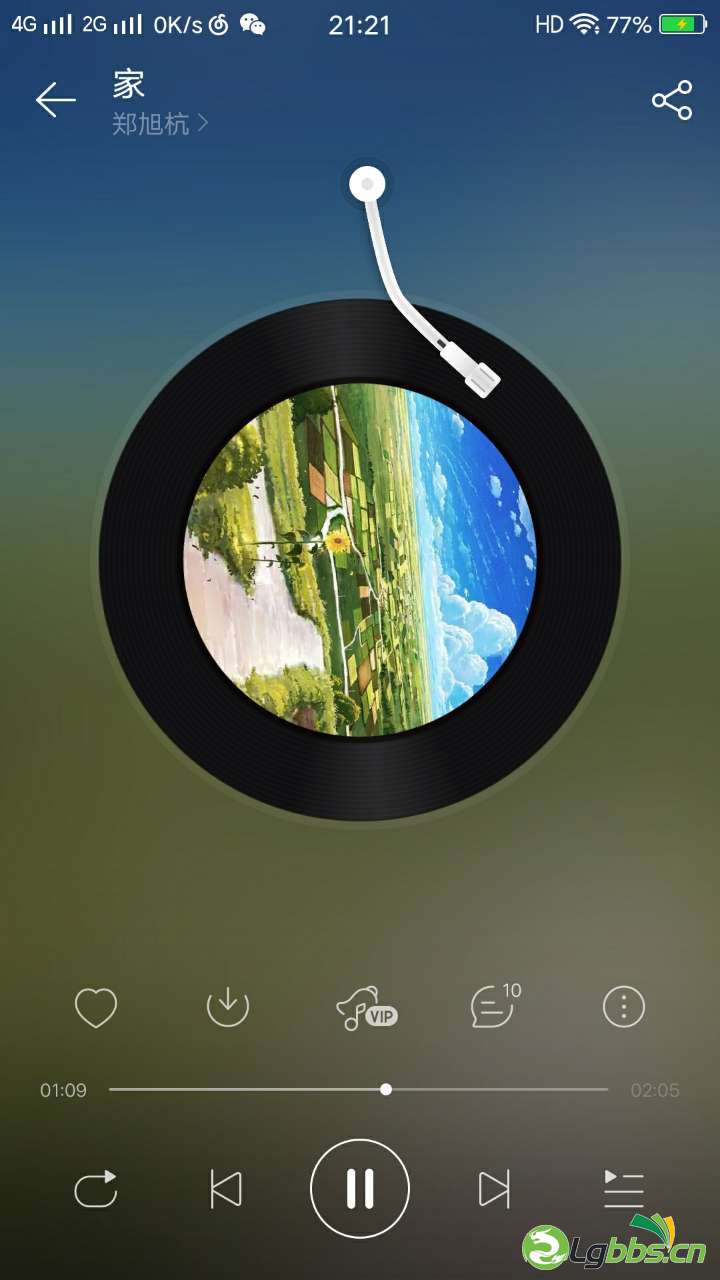
Task: Skip to the previous track
Action: (x=226, y=1189)
